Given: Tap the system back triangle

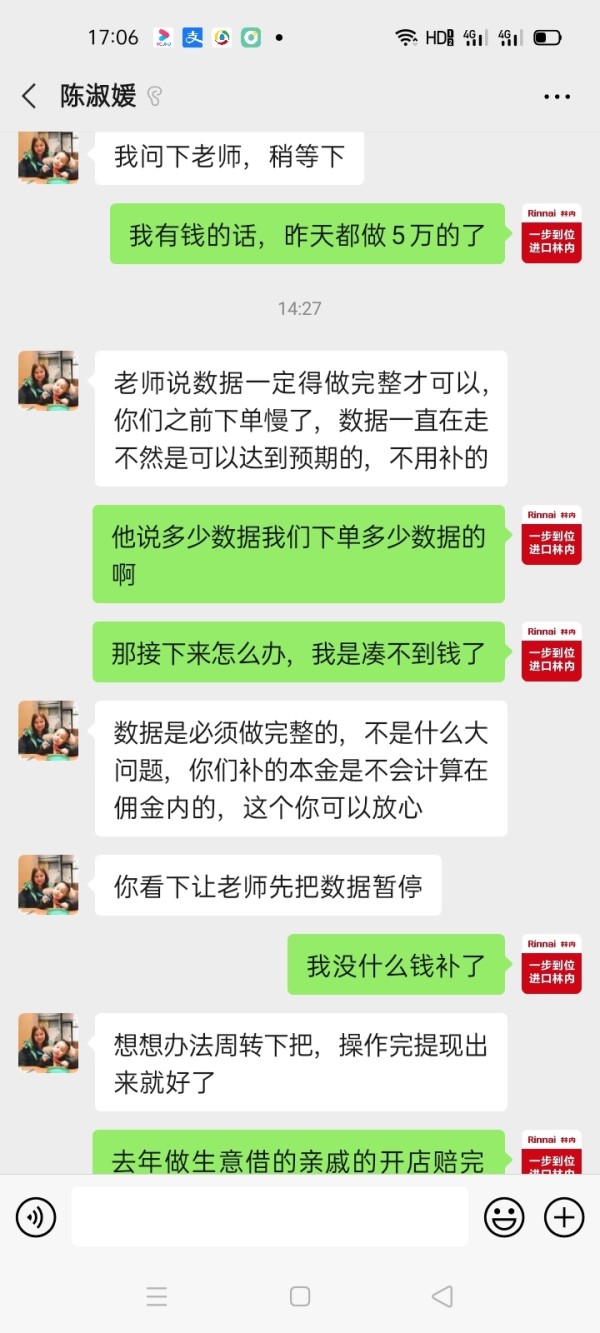Looking at the screenshot, I should pos(442,1297).
